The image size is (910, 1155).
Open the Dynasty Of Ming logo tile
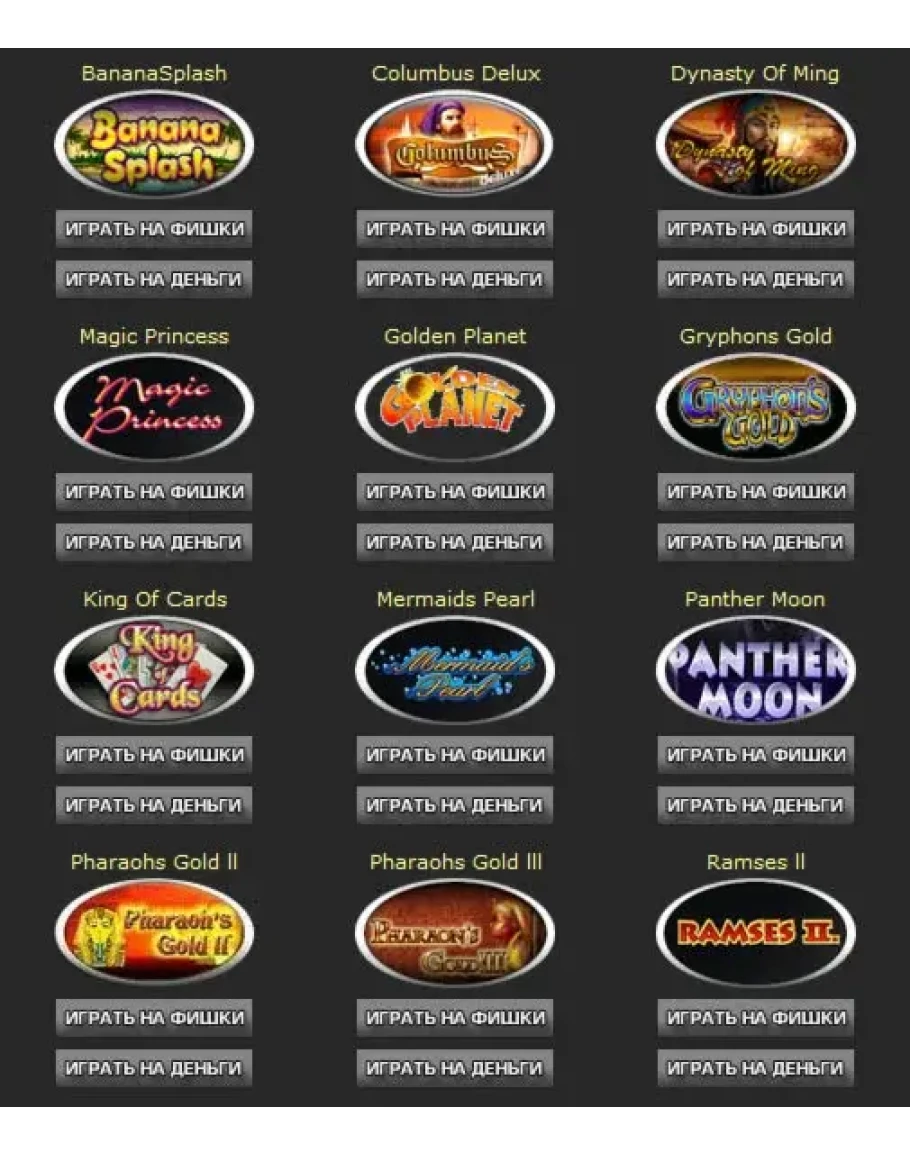pyautogui.click(x=755, y=145)
